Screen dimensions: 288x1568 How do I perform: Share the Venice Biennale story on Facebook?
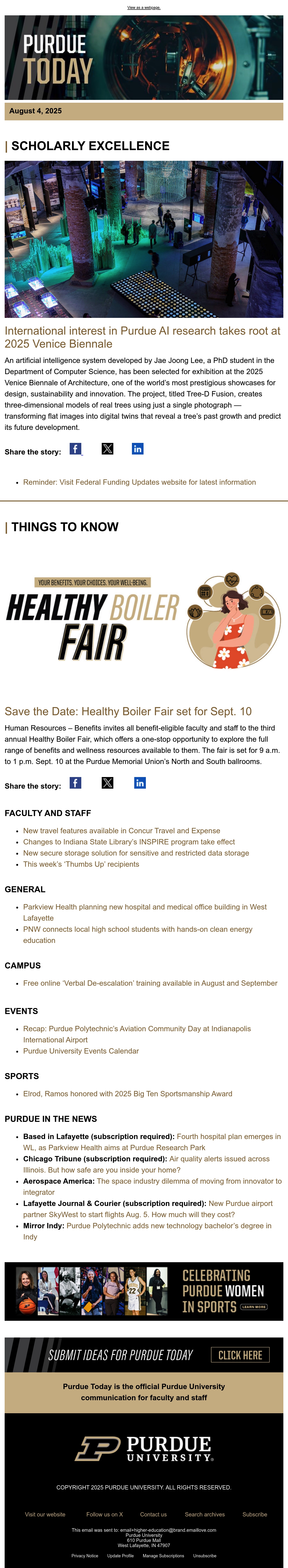click(75, 449)
